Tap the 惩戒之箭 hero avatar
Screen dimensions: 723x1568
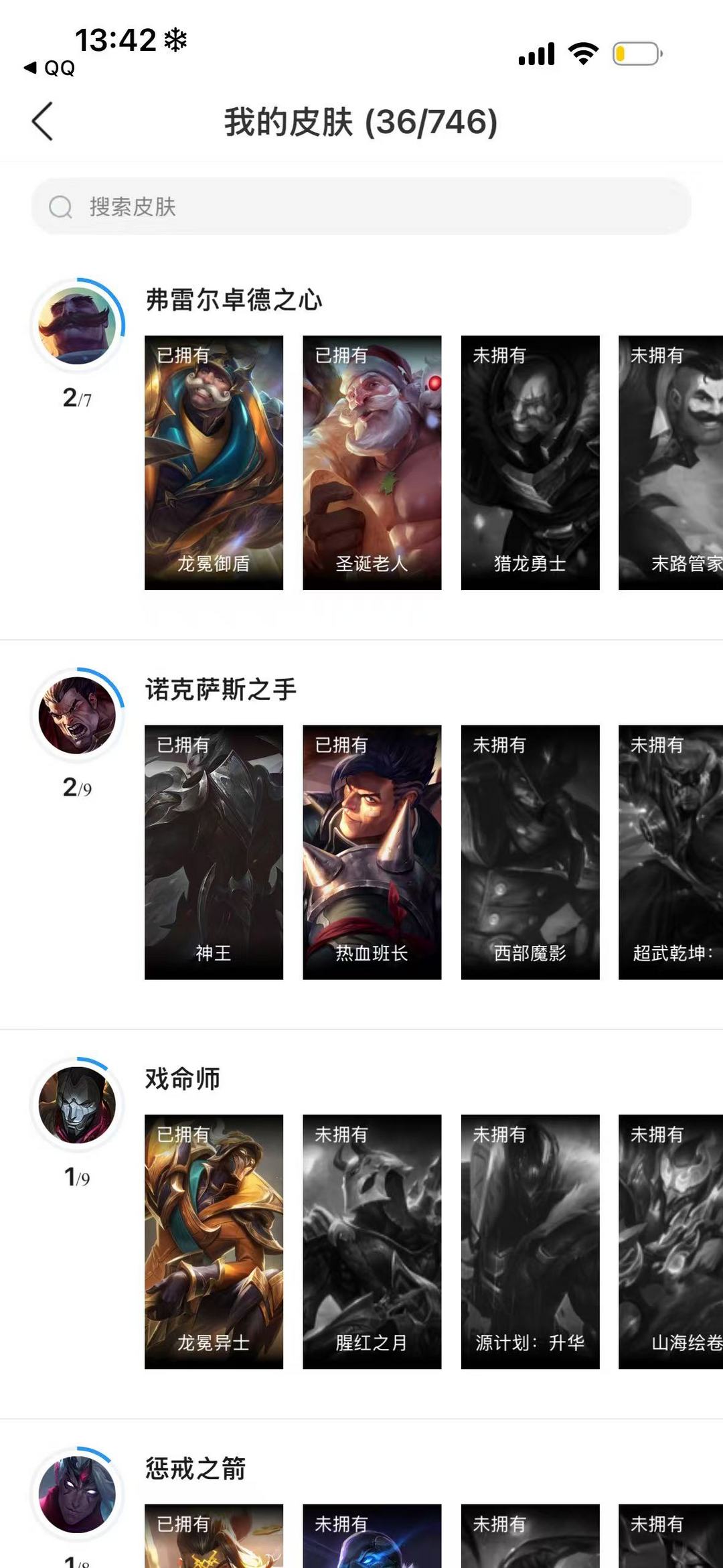[77, 1494]
